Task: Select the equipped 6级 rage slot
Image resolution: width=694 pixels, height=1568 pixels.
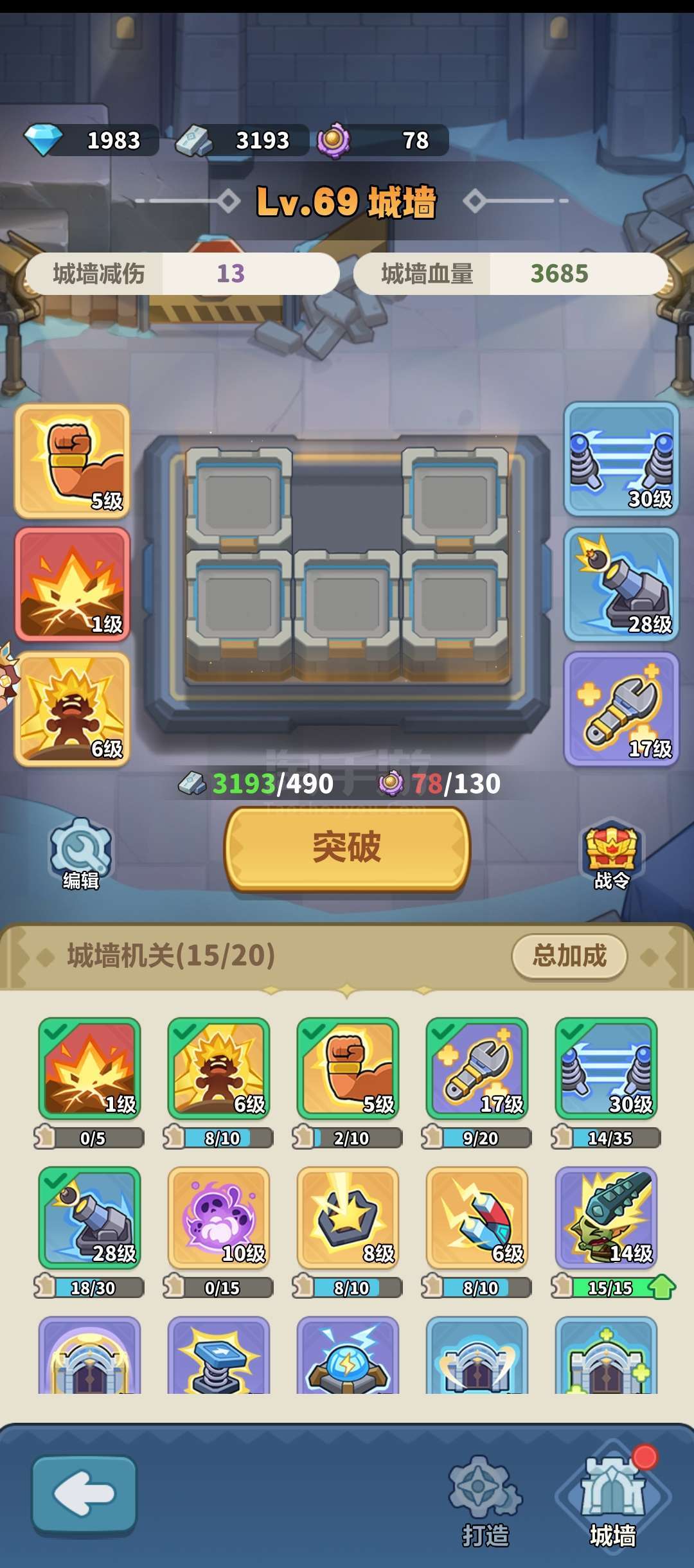Action: click(x=72, y=709)
